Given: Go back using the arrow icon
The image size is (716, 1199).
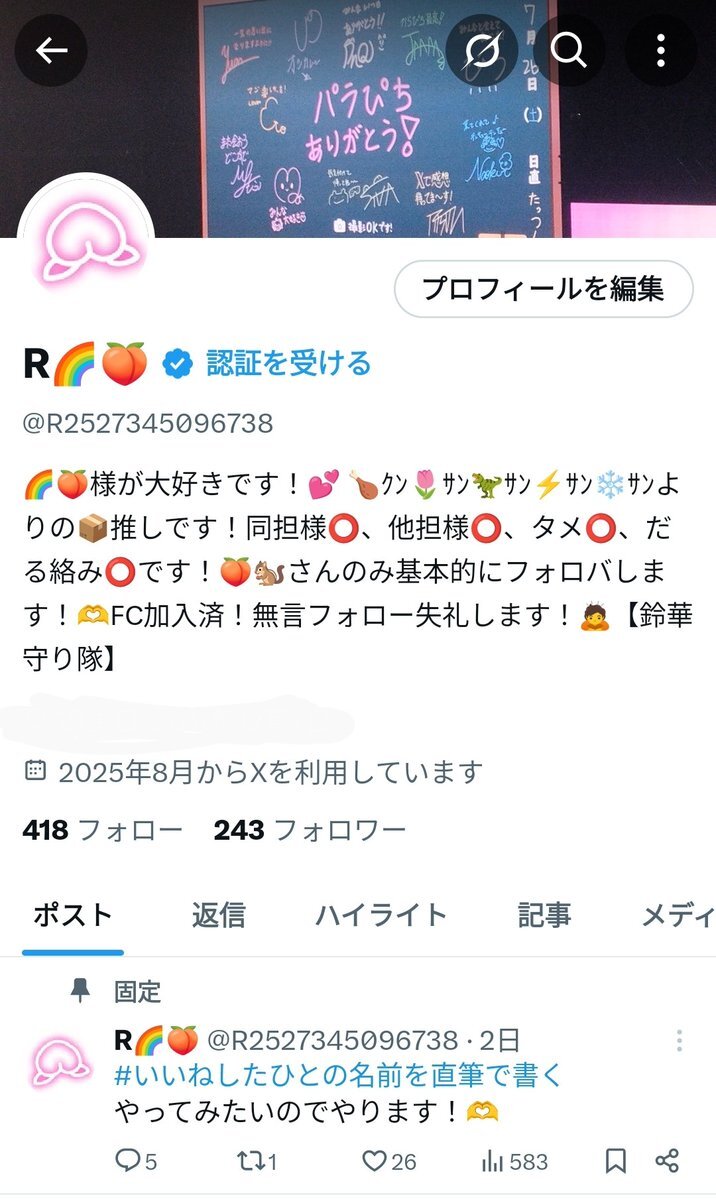Looking at the screenshot, I should (x=50, y=50).
